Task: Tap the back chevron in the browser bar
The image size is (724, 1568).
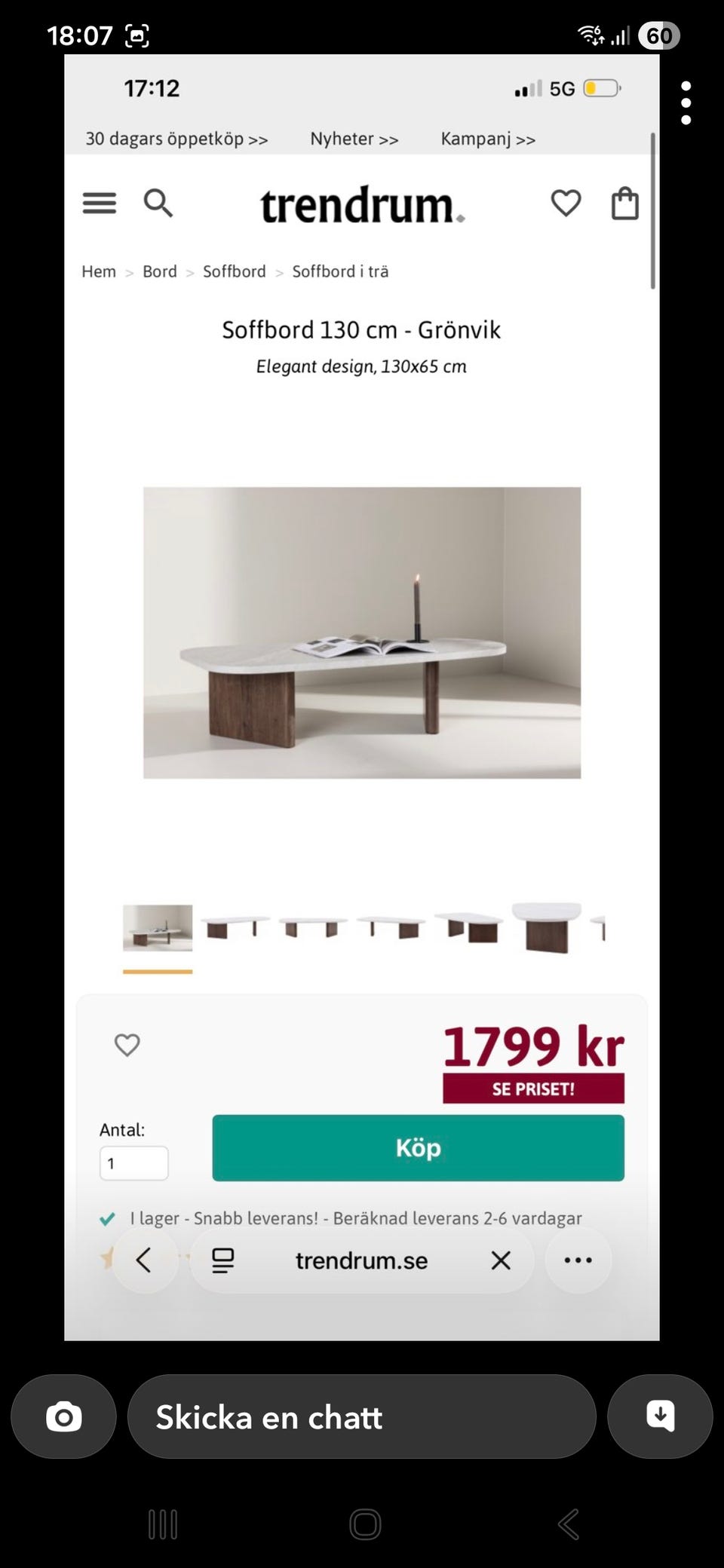Action: (x=145, y=1260)
